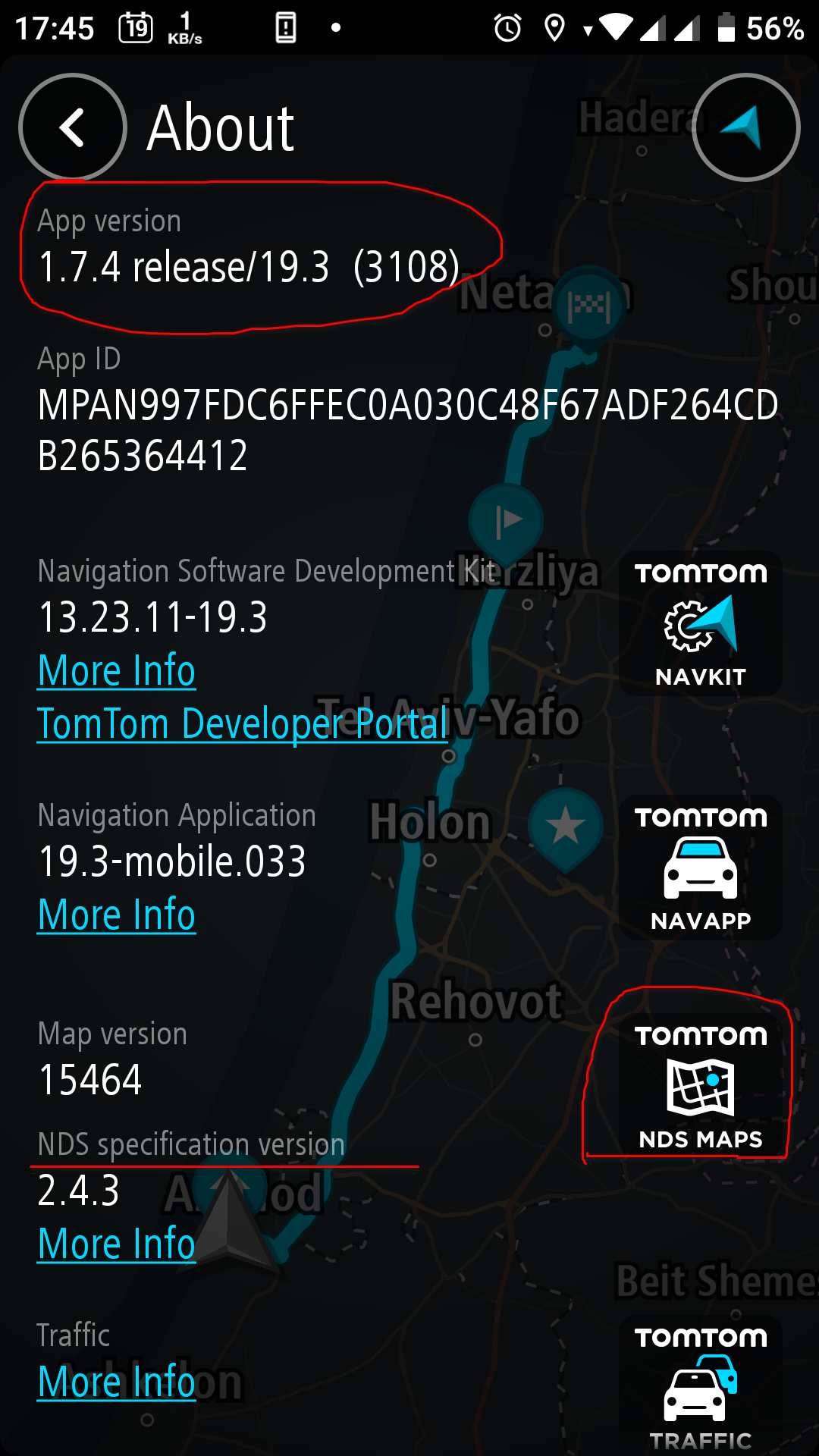Open More Info under NDS specification version
The width and height of the screenshot is (819, 1456).
point(117,1244)
